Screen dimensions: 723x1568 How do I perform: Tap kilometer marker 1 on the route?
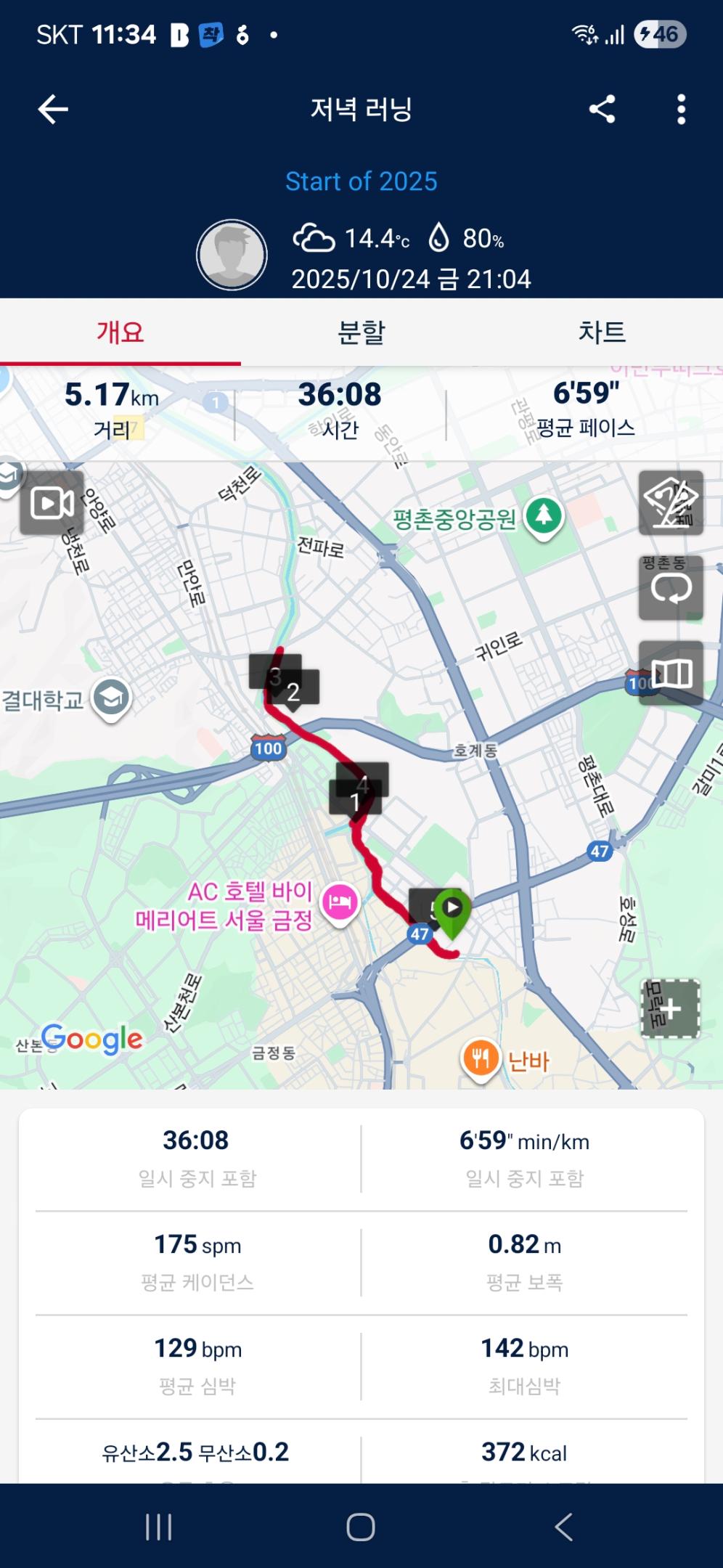(x=355, y=802)
